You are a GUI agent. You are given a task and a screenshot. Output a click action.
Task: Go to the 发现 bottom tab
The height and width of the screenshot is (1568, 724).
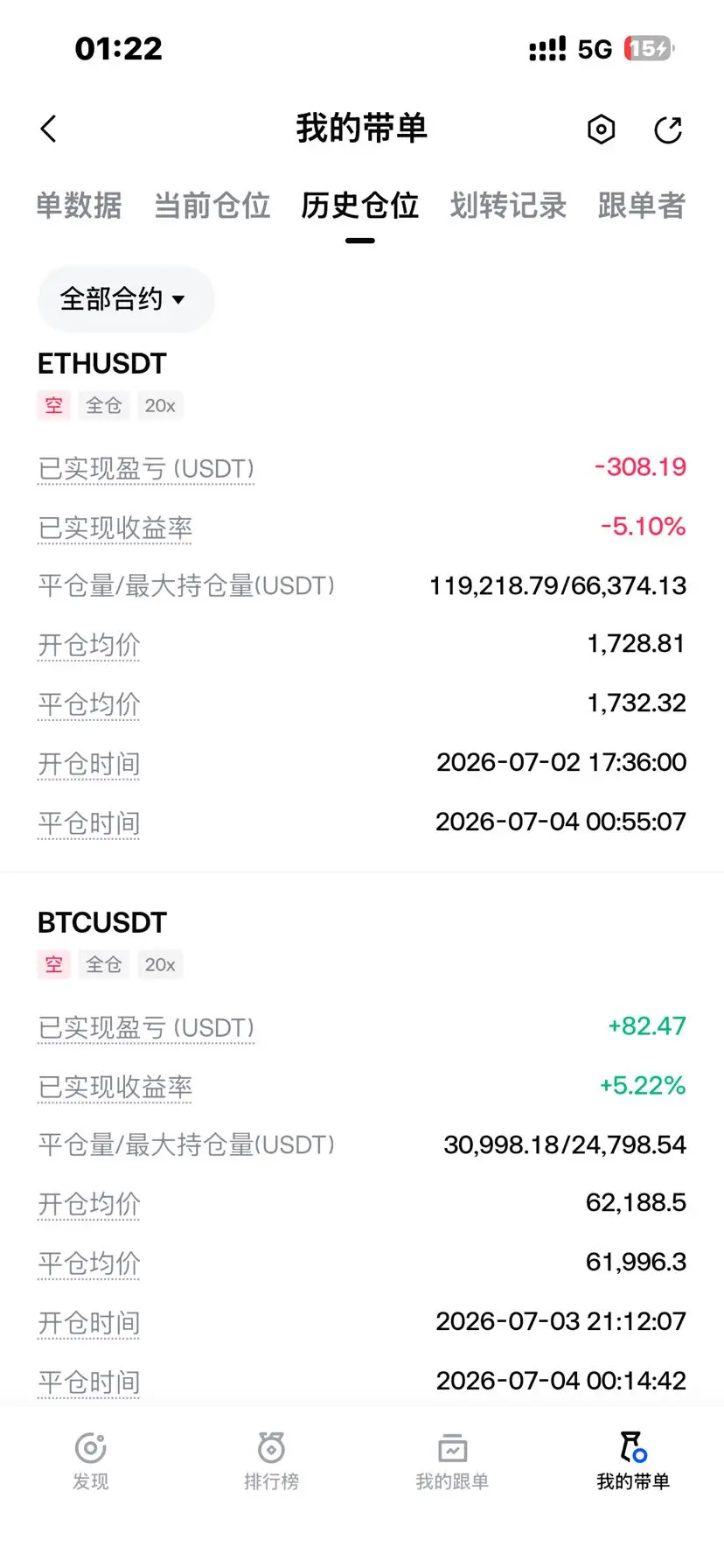pyautogui.click(x=91, y=1461)
